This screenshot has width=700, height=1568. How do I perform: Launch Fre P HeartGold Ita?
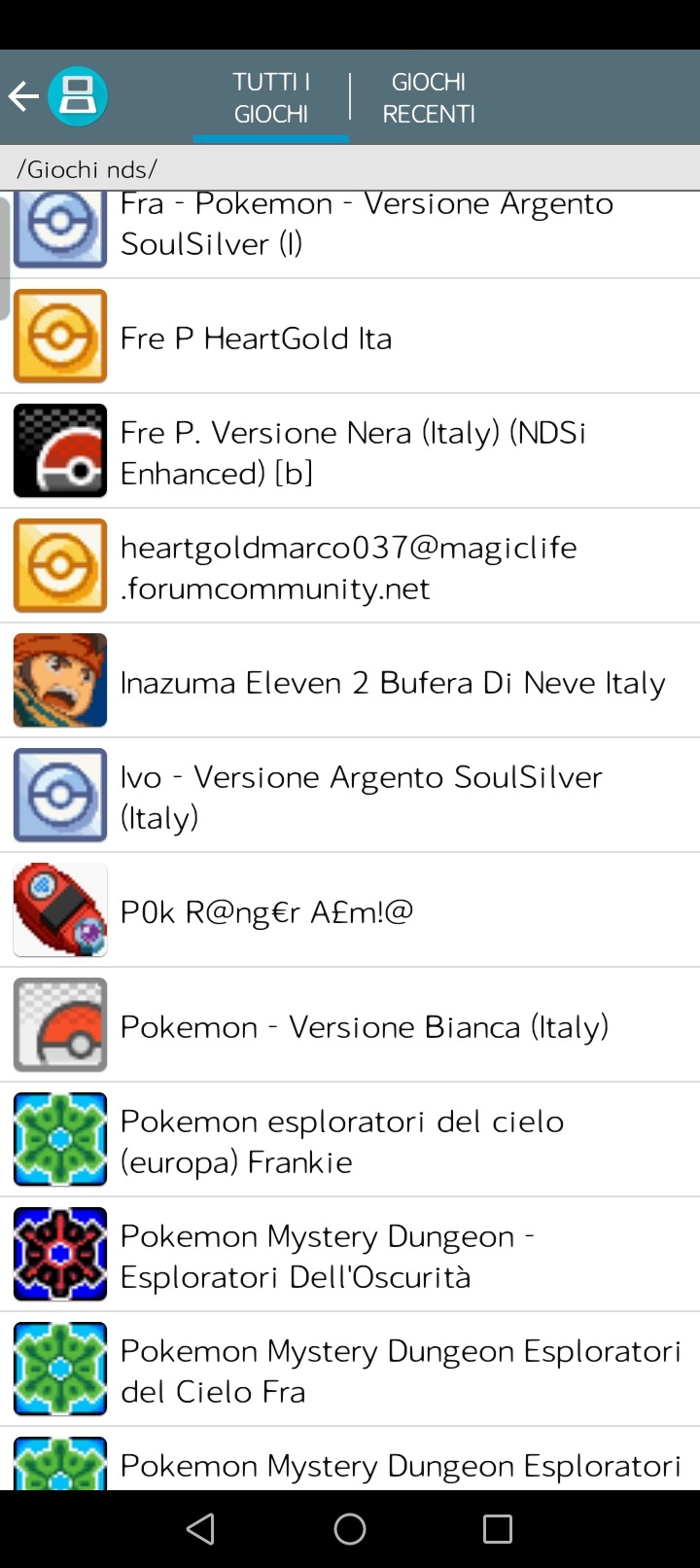coord(350,337)
